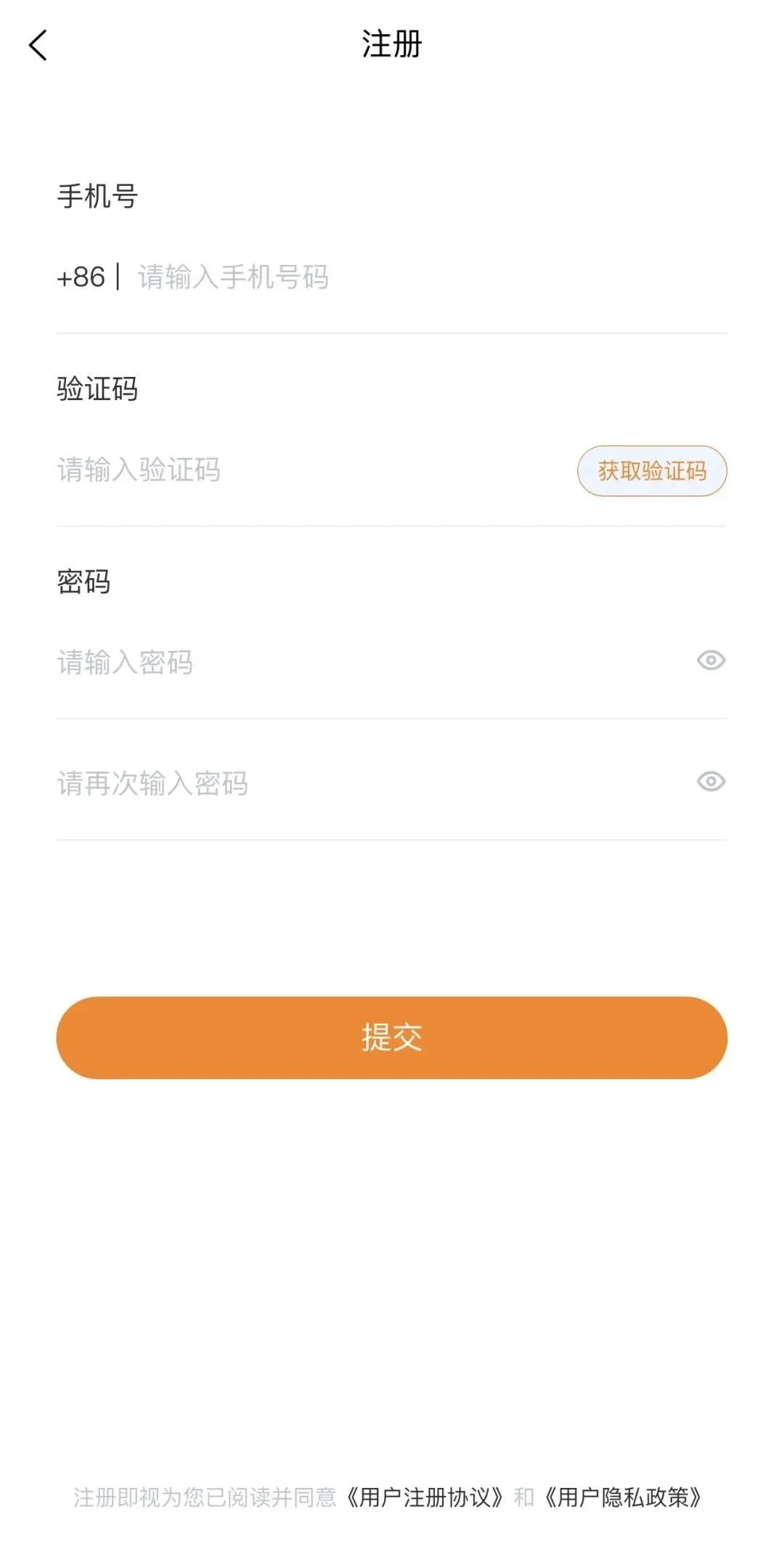This screenshot has height=1554, width=784.
Task: Reveal the 请再次输入密码 confirm password
Action: [x=711, y=781]
